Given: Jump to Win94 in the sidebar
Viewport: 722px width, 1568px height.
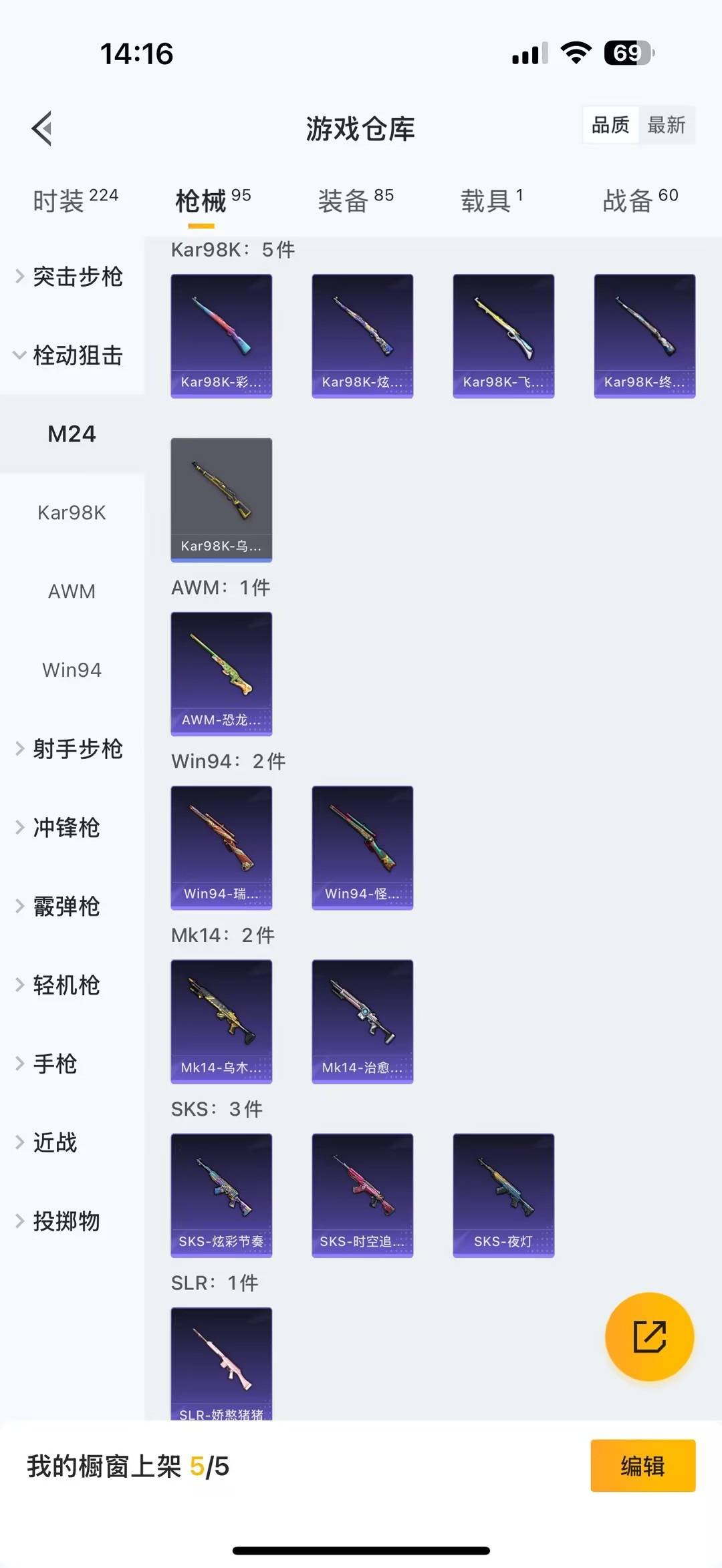Looking at the screenshot, I should [x=72, y=670].
